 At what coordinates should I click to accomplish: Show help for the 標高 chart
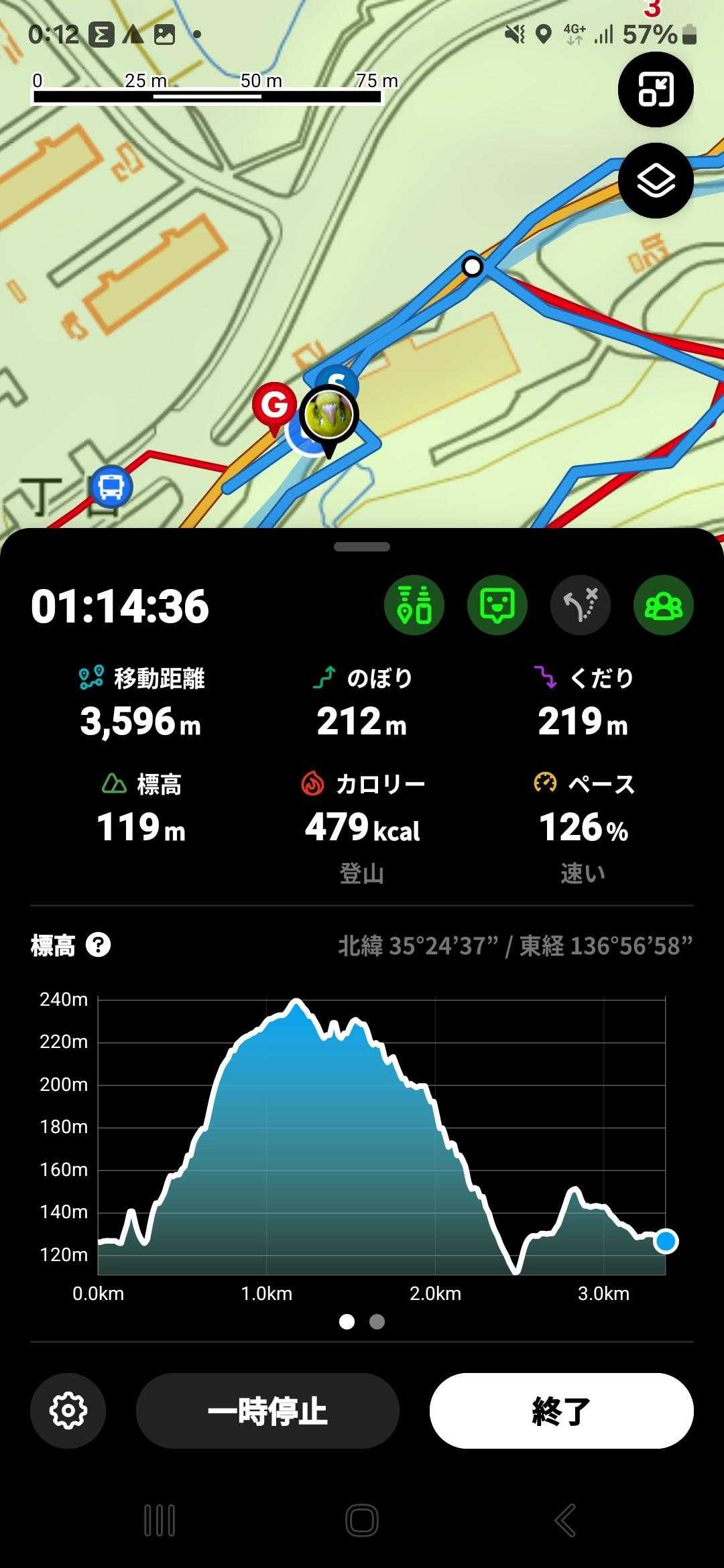pos(99,945)
